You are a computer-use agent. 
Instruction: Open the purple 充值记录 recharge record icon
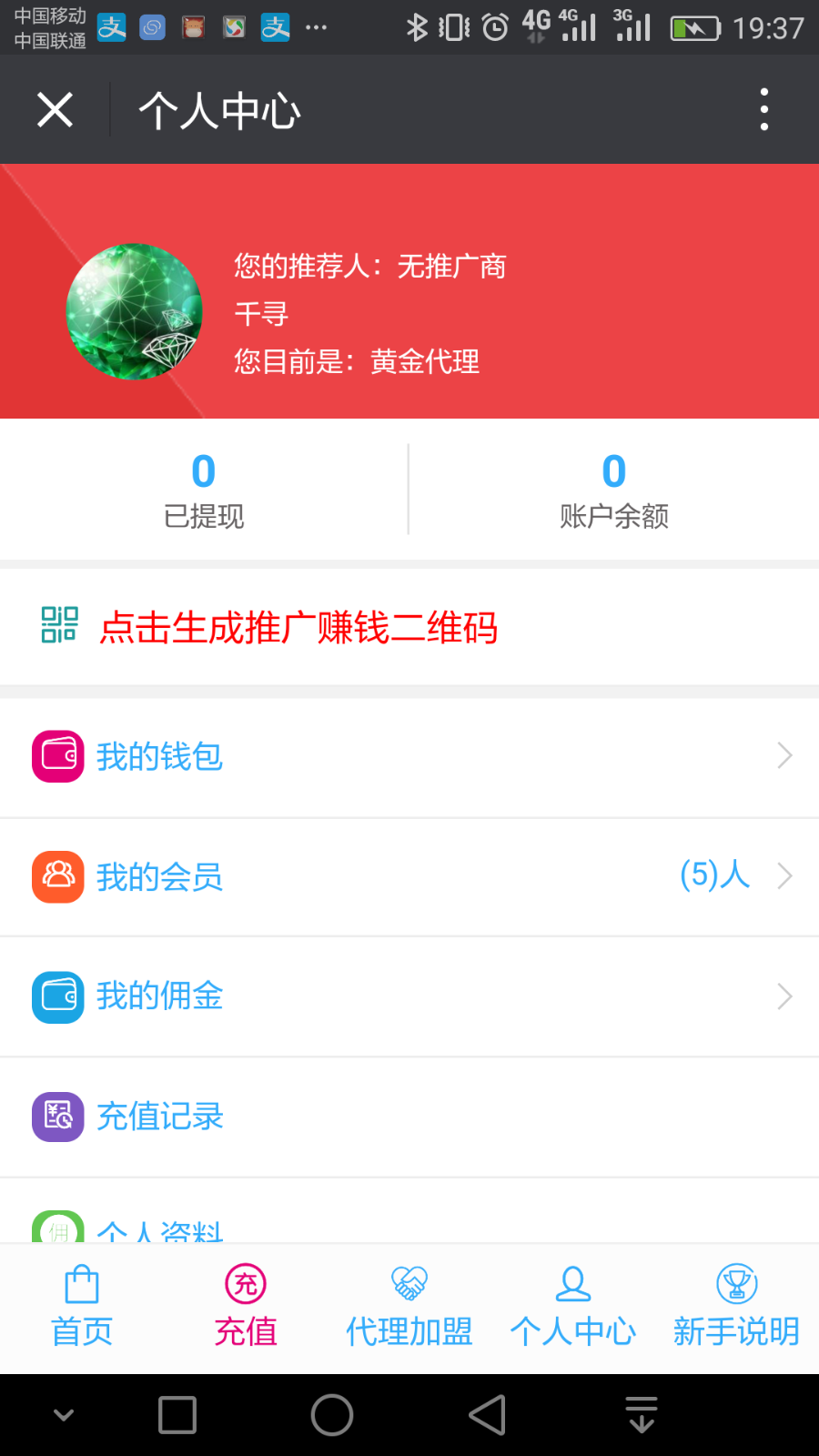click(57, 1117)
